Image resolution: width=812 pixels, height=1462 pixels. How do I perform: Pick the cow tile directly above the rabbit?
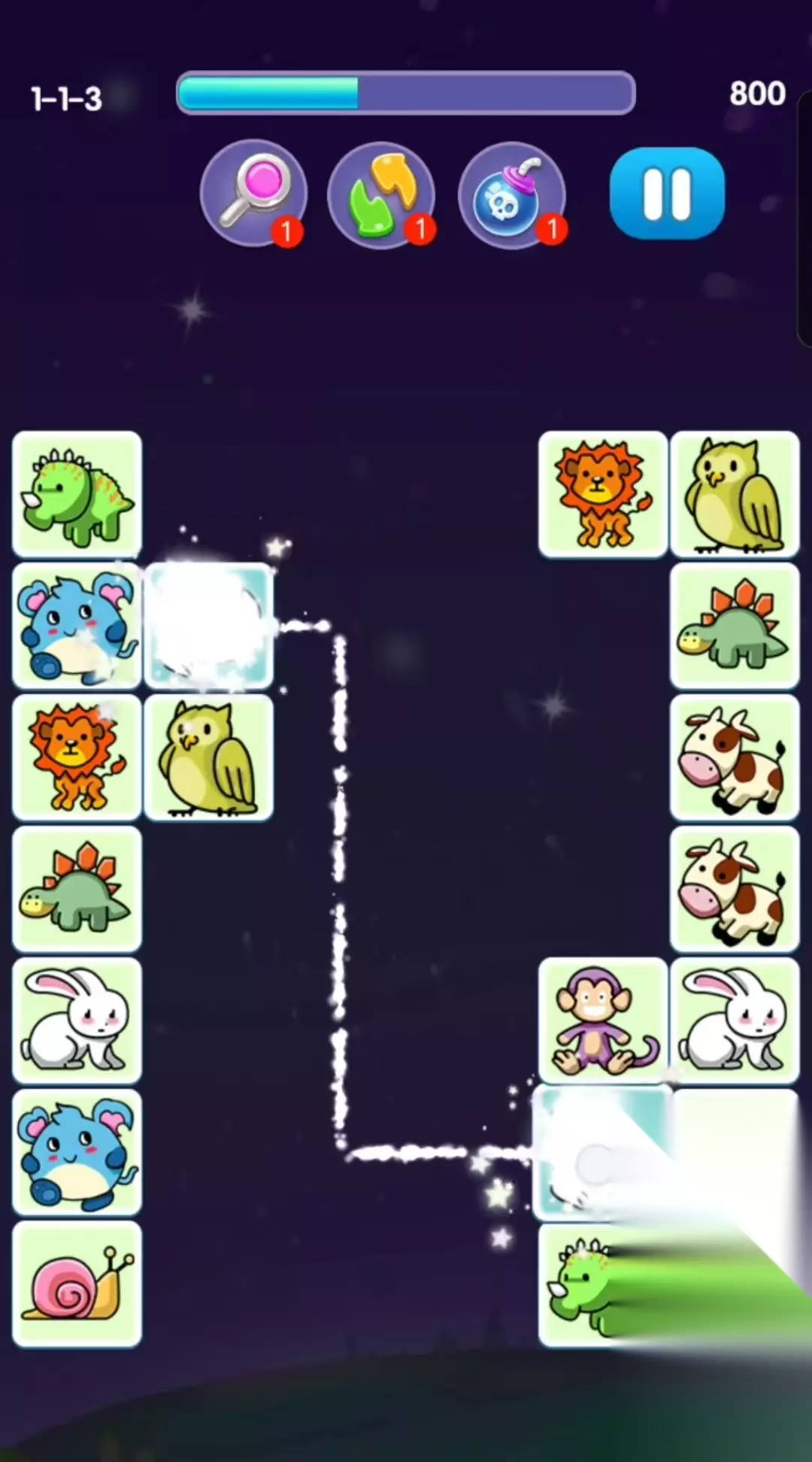[x=735, y=889]
